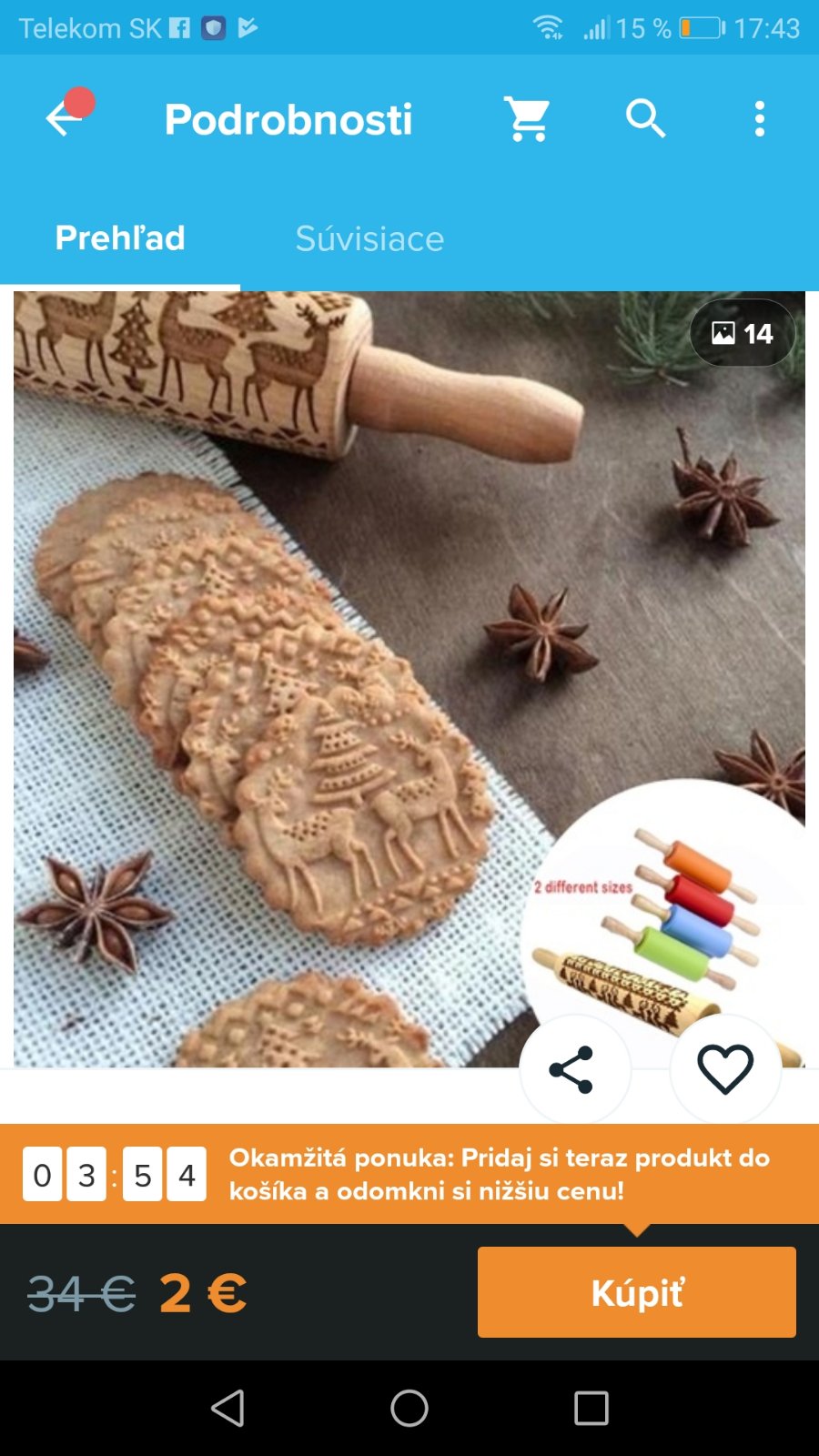The image size is (819, 1456).
Task: Select the Prehľad tab
Action: [120, 238]
